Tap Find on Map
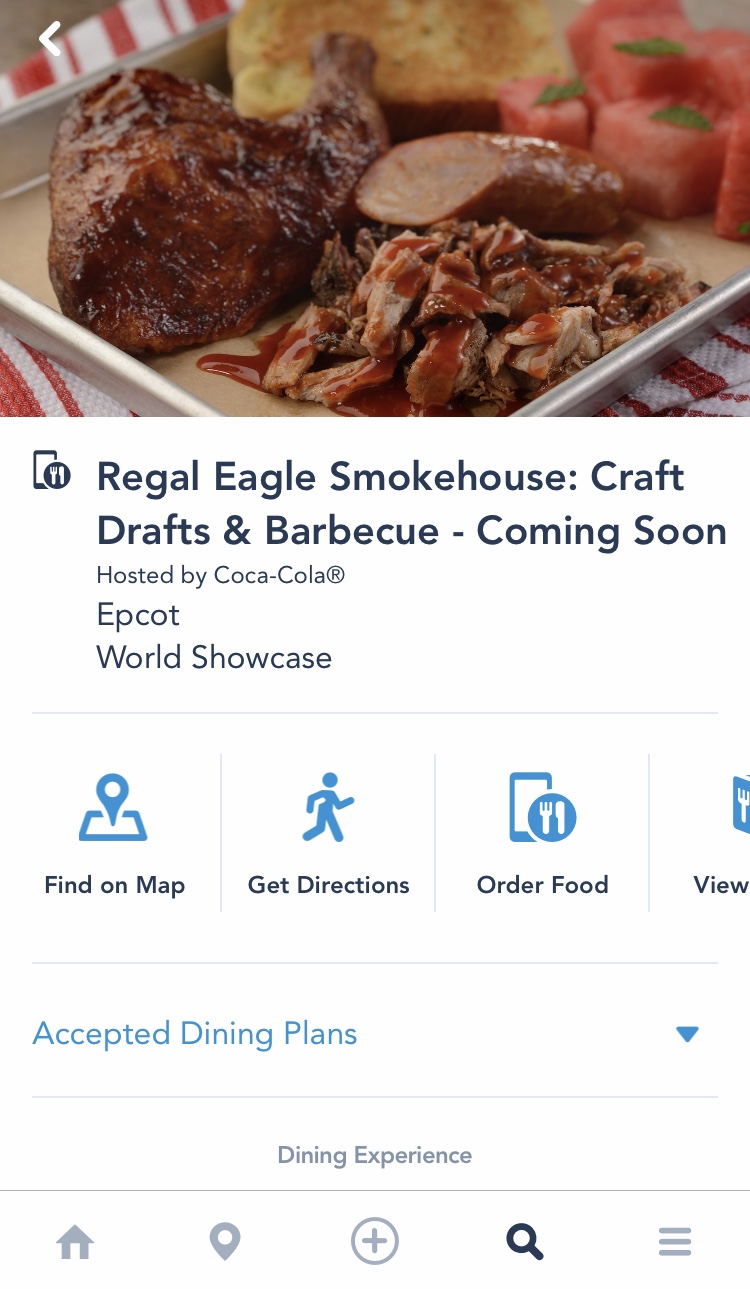750x1289 pixels. pos(114,834)
